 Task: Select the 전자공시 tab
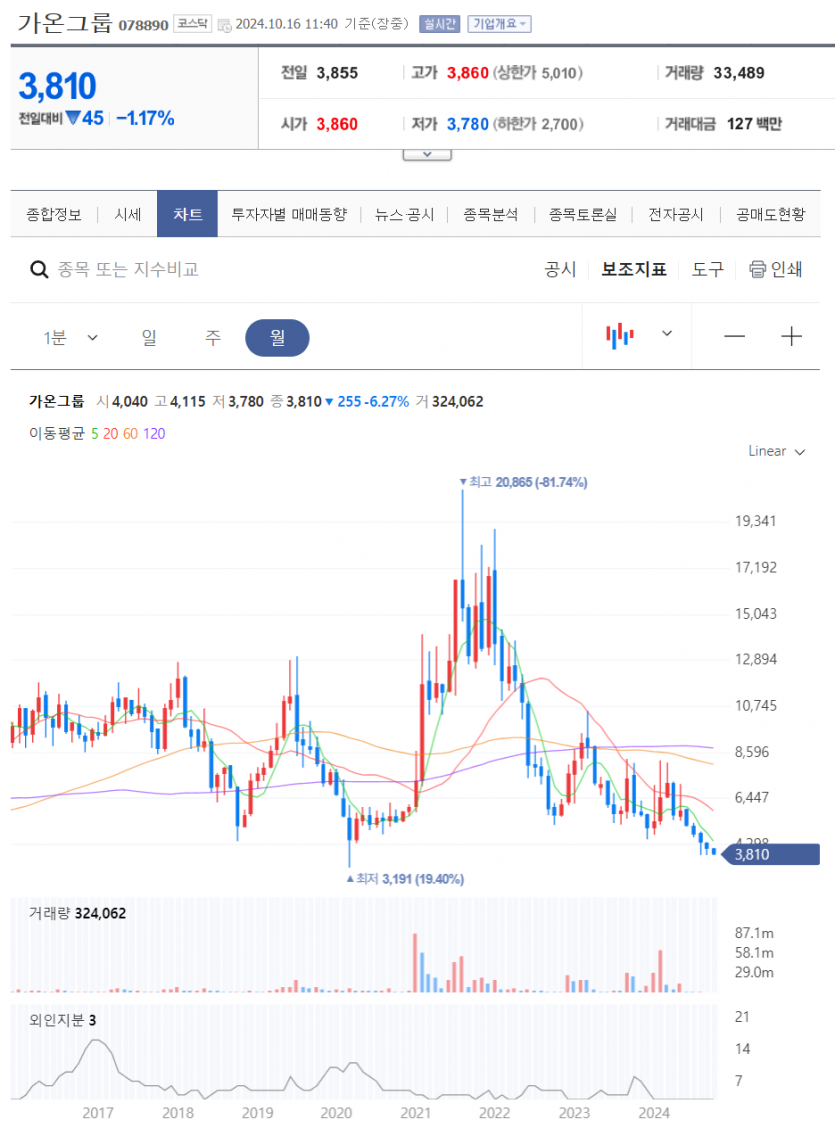[675, 214]
